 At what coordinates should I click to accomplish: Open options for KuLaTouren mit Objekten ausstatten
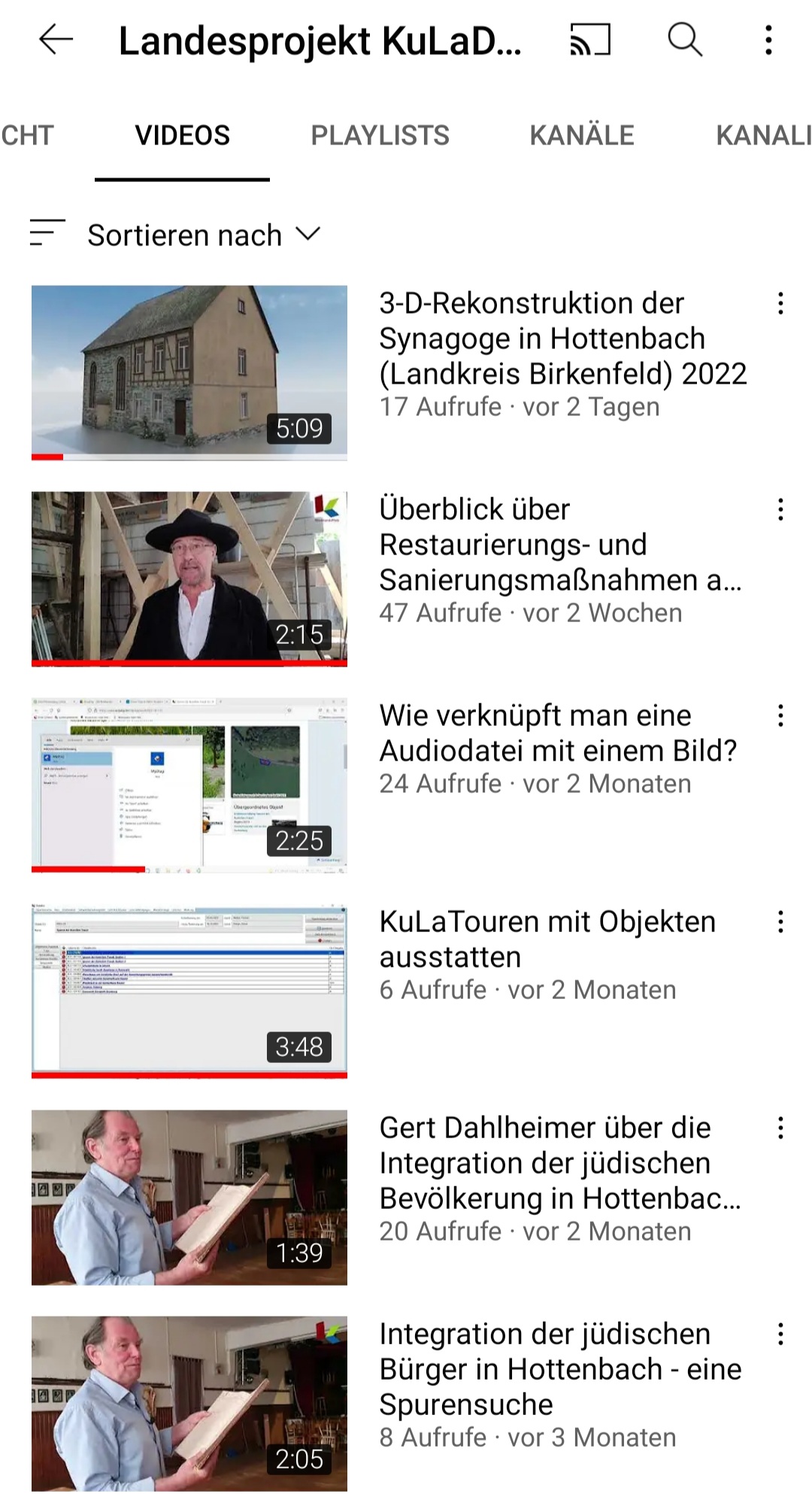point(780,922)
